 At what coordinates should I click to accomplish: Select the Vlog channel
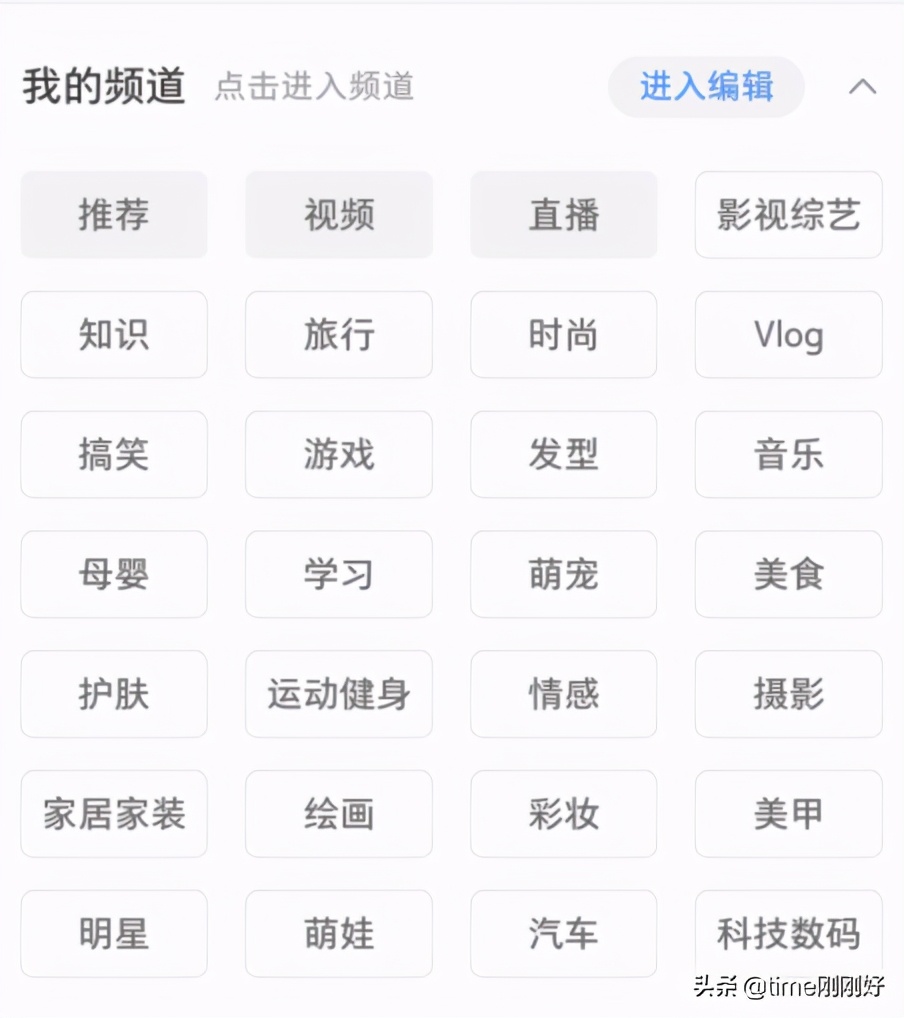788,335
